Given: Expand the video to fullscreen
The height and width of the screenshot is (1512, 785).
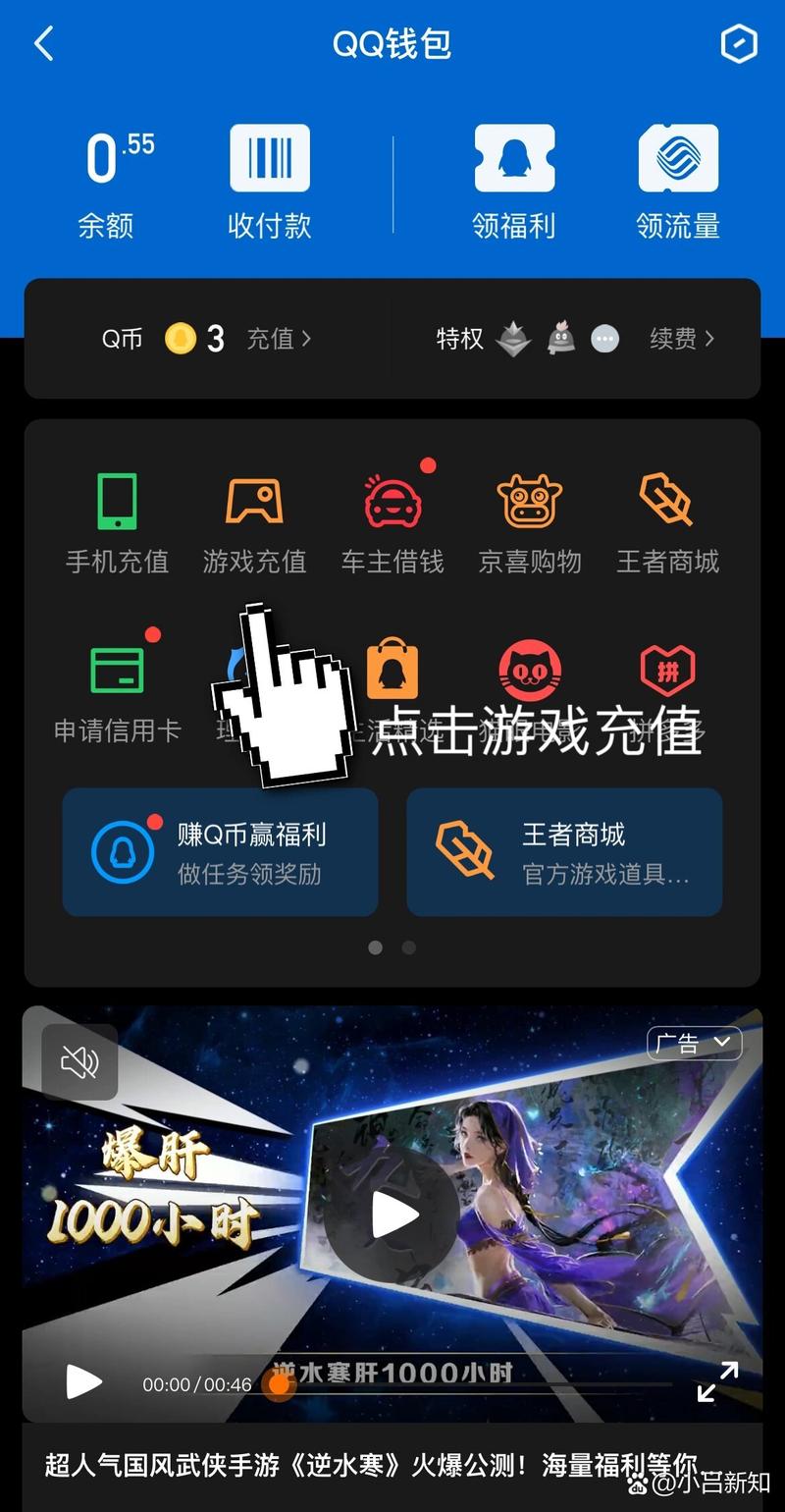Looking at the screenshot, I should click(716, 1384).
